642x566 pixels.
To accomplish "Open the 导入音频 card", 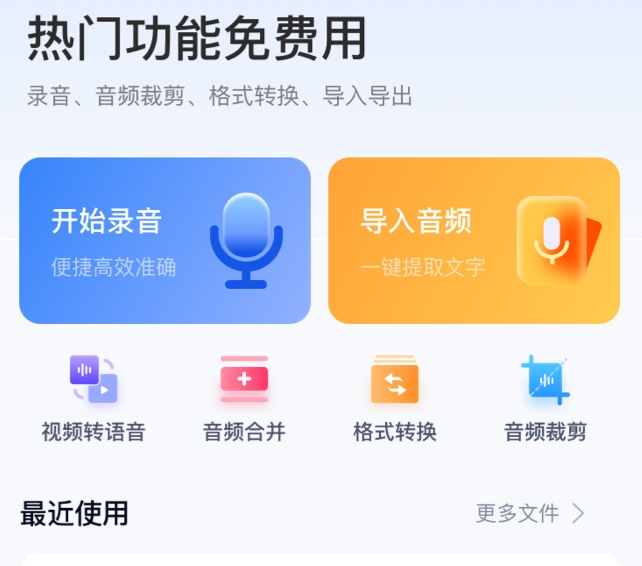I will [x=474, y=241].
